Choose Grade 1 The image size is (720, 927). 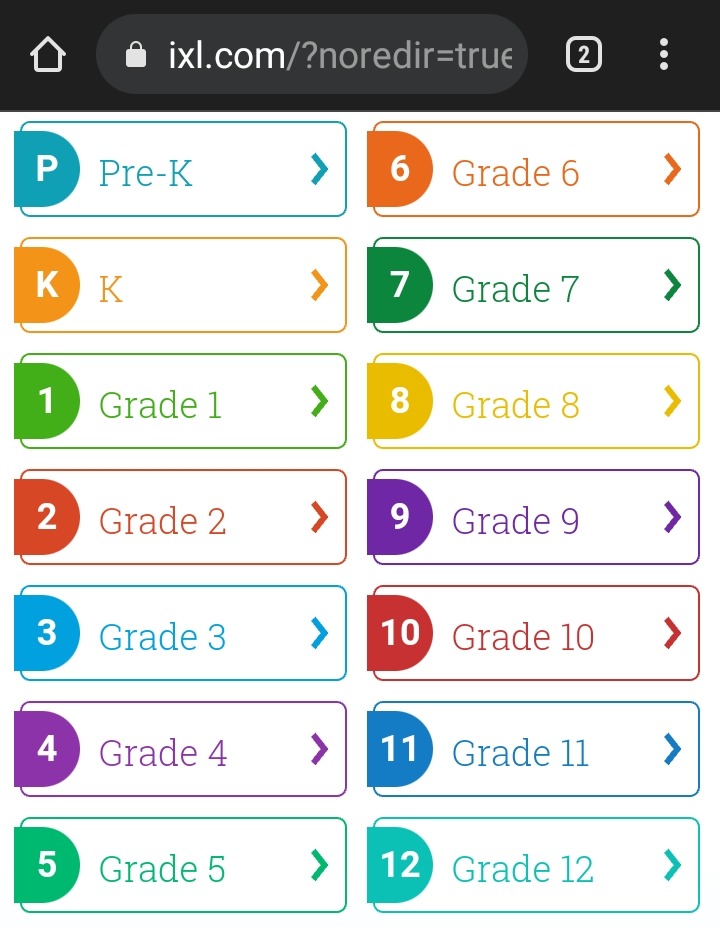182,402
